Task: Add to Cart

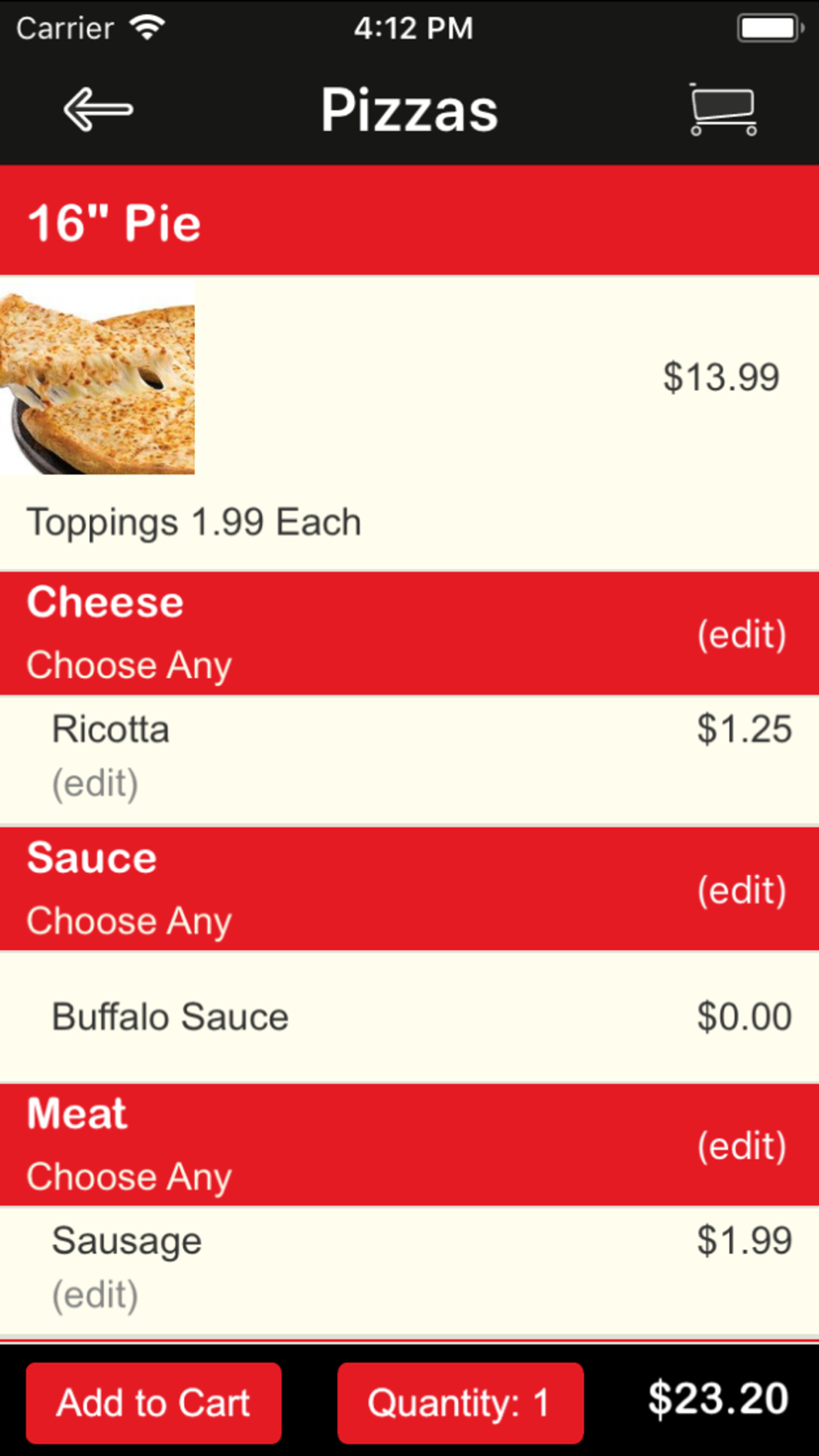Action: (x=154, y=1403)
